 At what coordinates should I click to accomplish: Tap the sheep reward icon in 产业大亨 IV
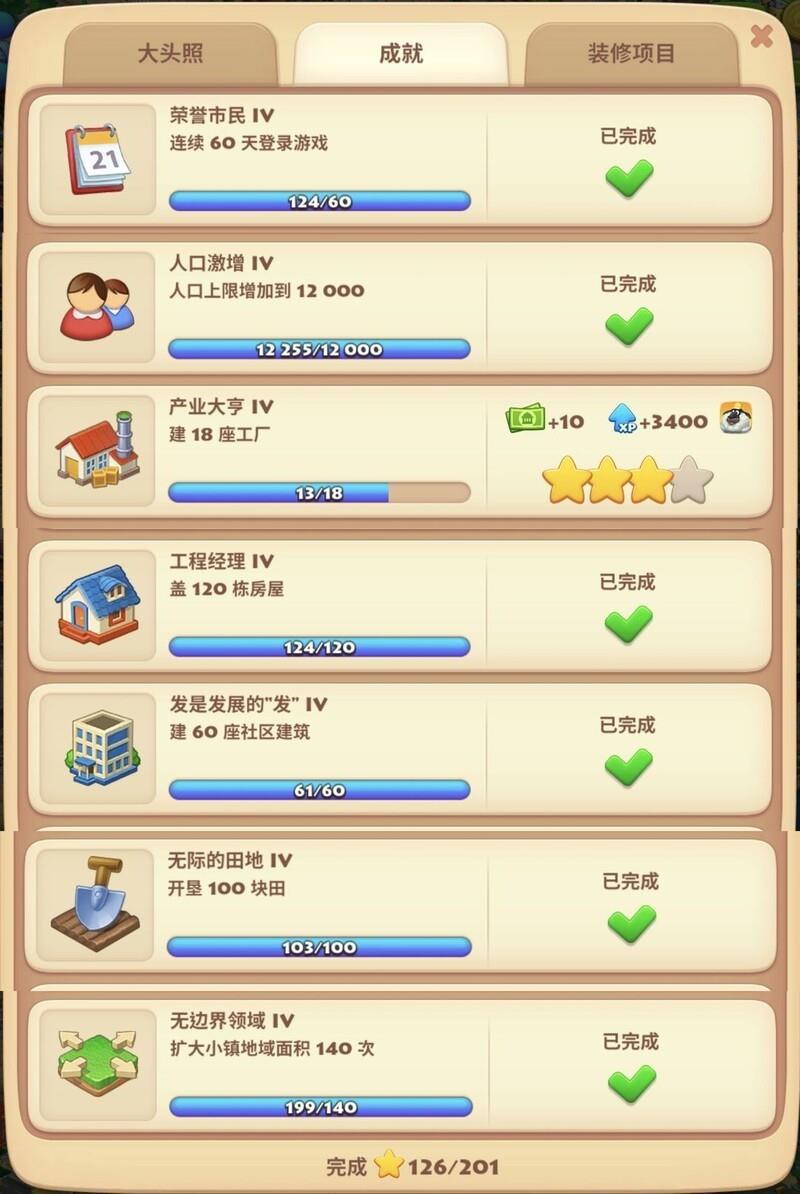coord(735,420)
